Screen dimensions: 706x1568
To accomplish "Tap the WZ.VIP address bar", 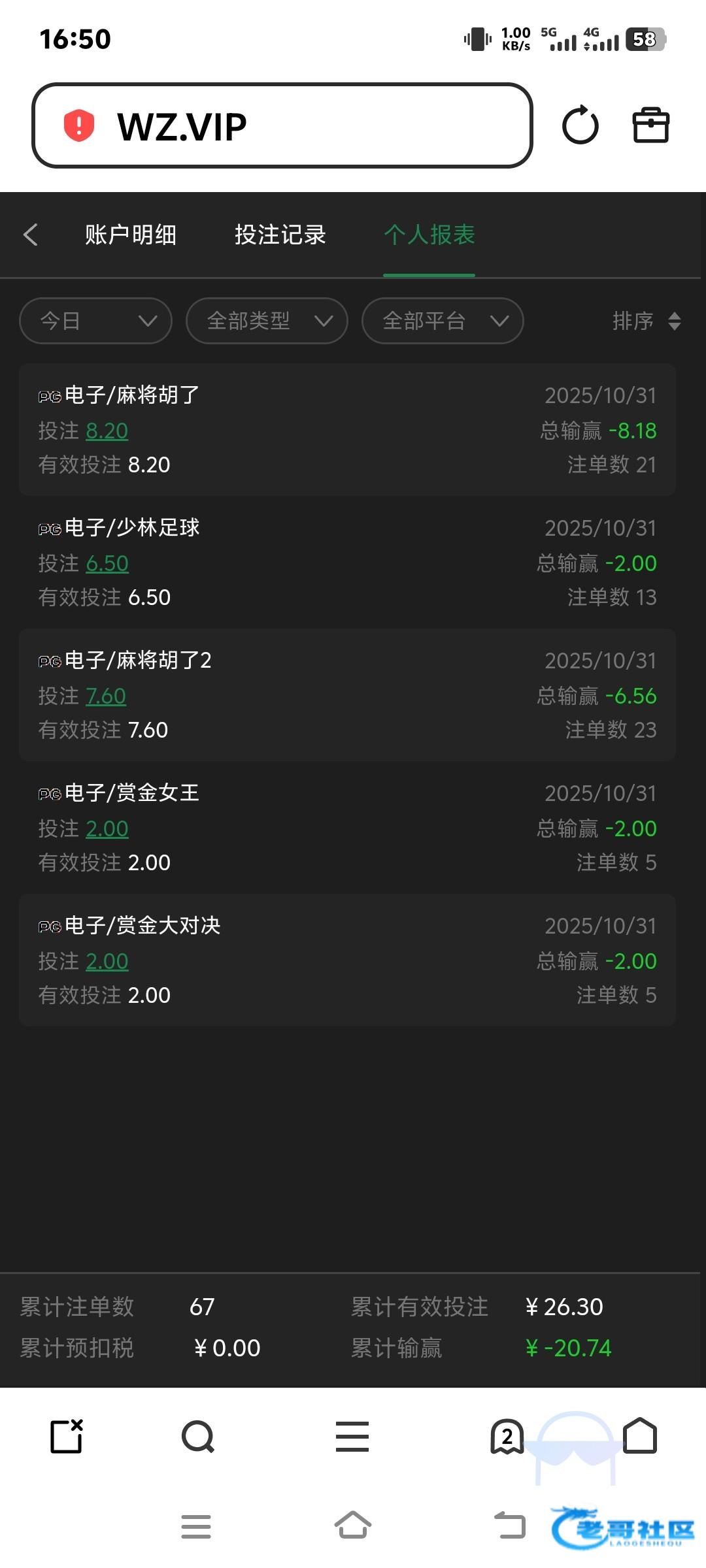I will pos(282,125).
